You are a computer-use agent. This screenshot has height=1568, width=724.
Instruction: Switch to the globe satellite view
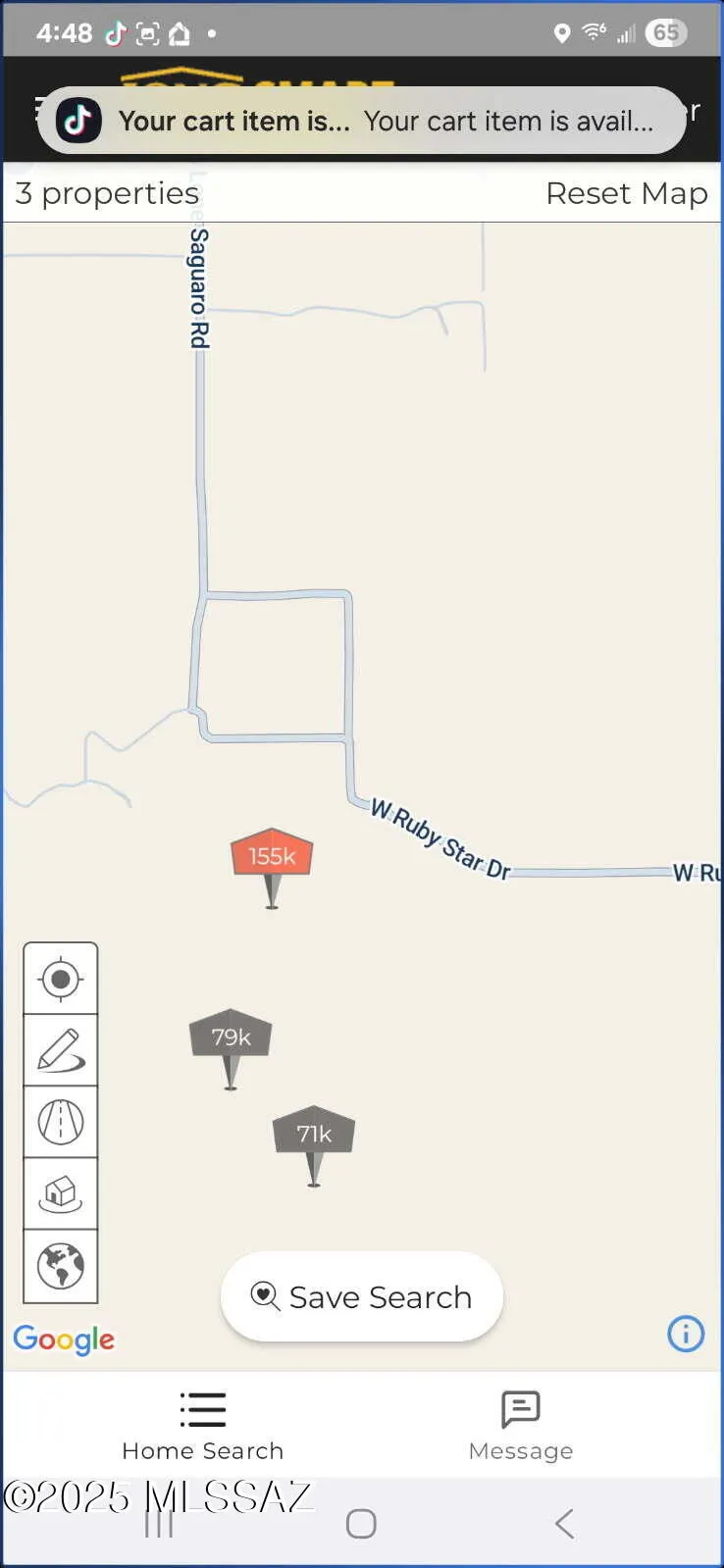pos(61,1265)
